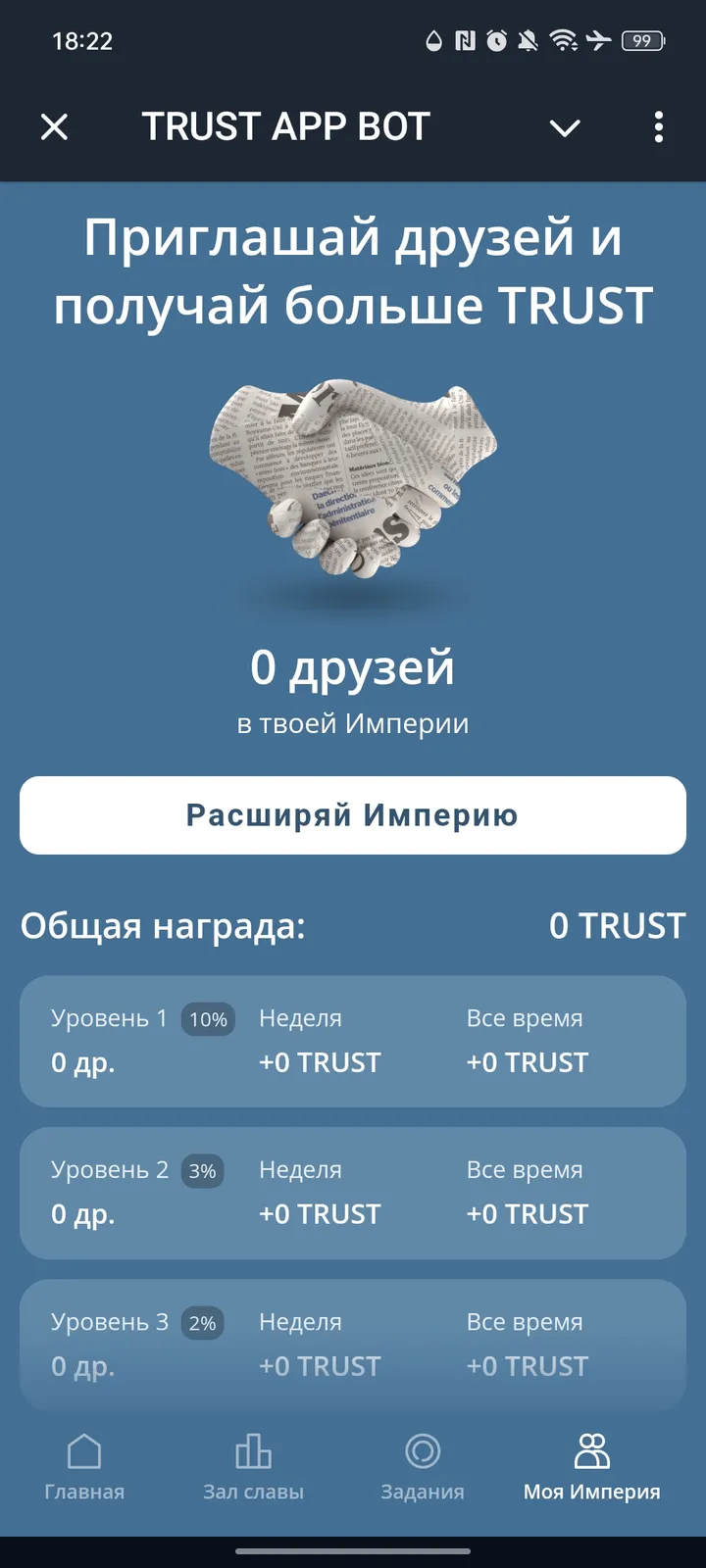This screenshot has height=1568, width=706.
Task: Expand the Уровень 2 reward card
Action: tap(352, 1193)
